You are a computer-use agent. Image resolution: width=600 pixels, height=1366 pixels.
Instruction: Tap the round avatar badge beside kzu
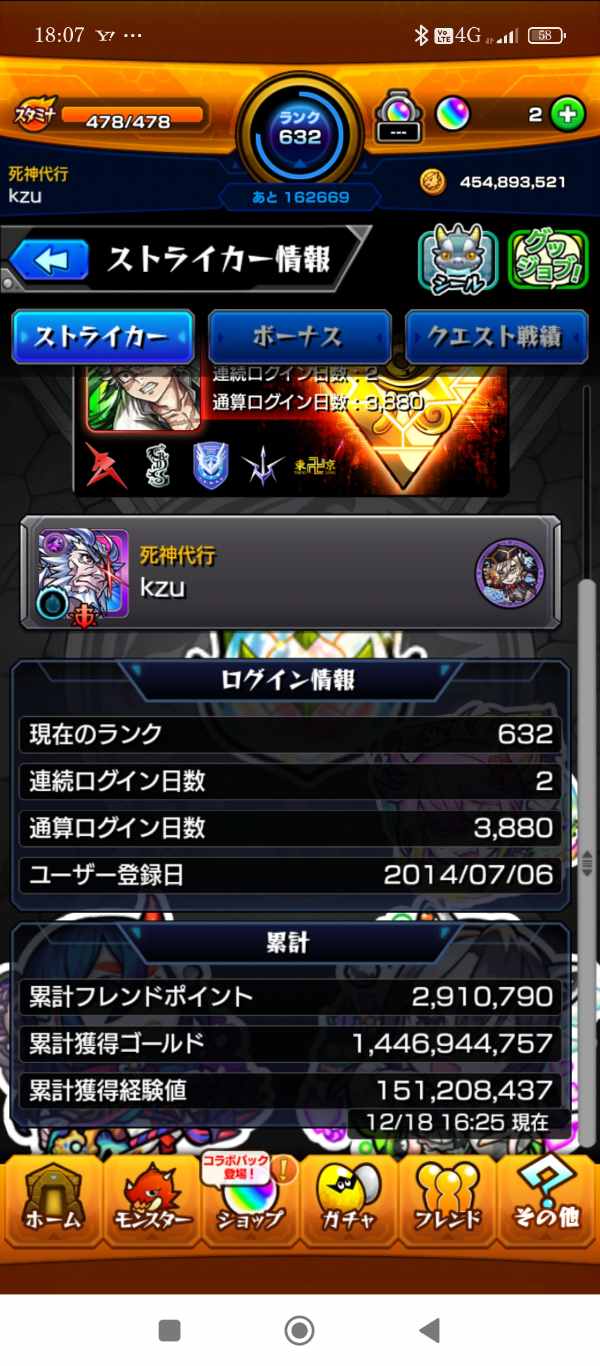click(x=510, y=574)
